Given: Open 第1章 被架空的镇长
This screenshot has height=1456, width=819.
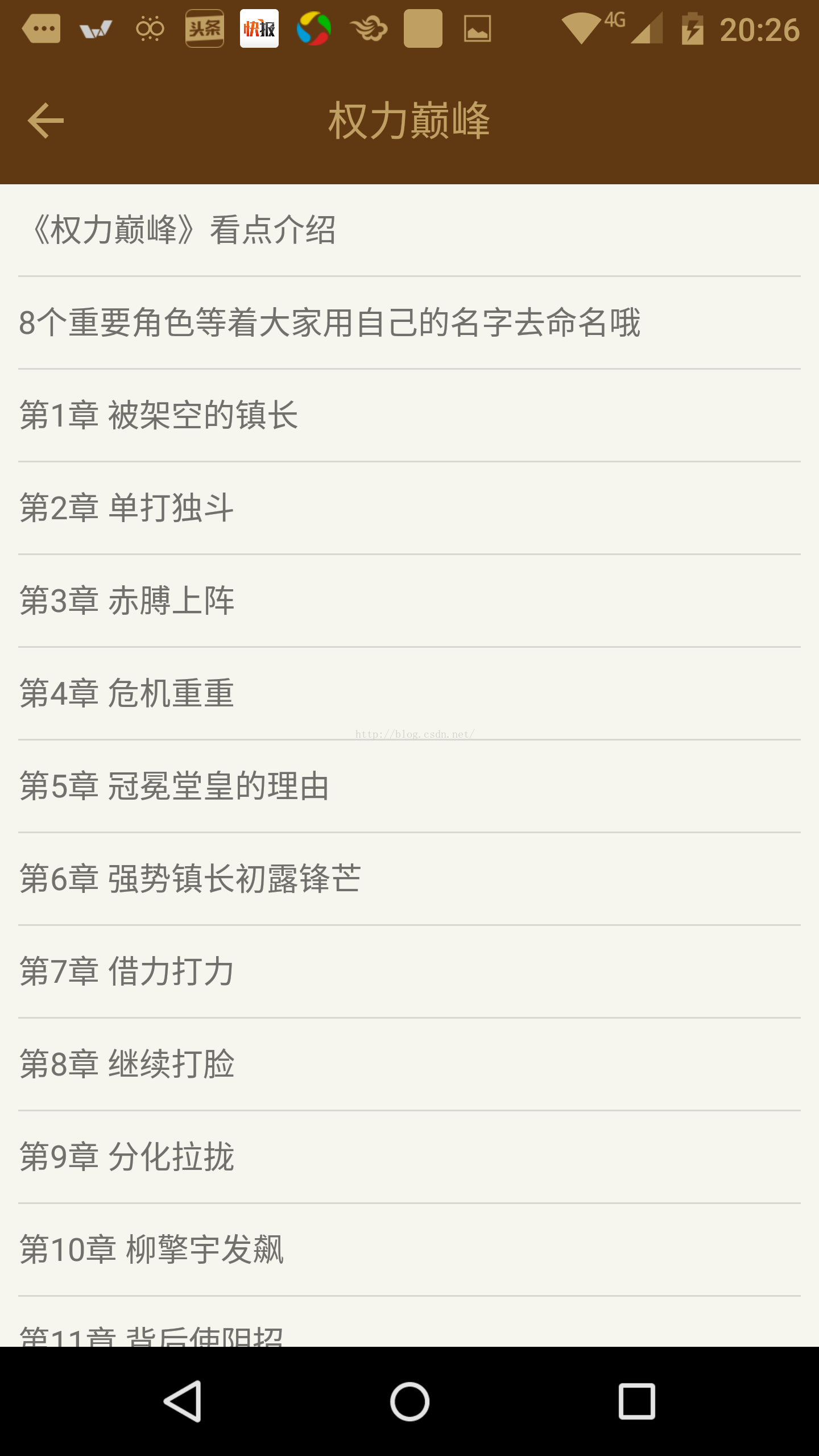Looking at the screenshot, I should (x=409, y=416).
